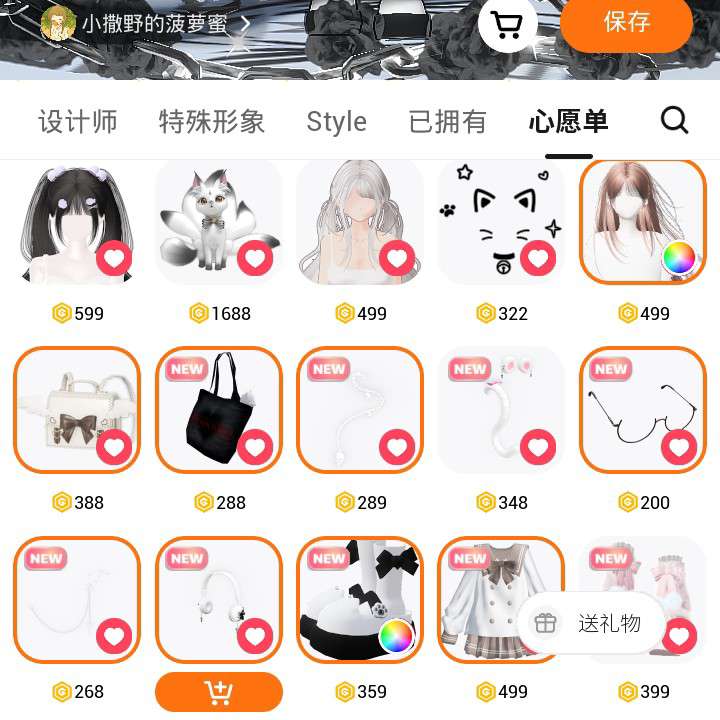This screenshot has height=720, width=720.
Task: Unlike the white backpack priced 388
Action: click(x=114, y=447)
